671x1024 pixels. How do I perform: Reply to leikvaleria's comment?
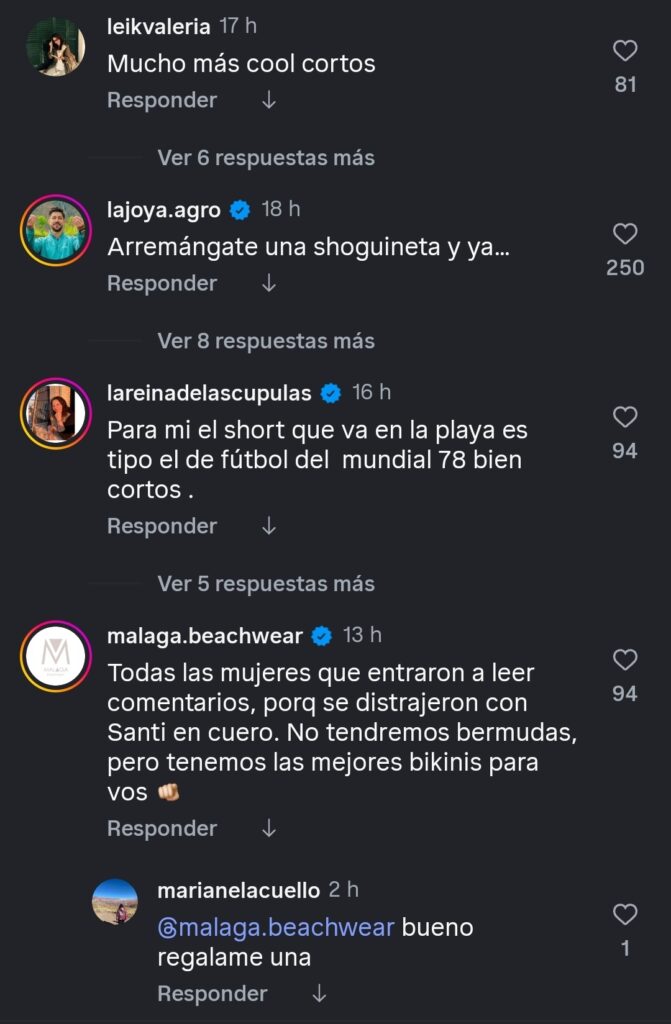click(x=162, y=100)
